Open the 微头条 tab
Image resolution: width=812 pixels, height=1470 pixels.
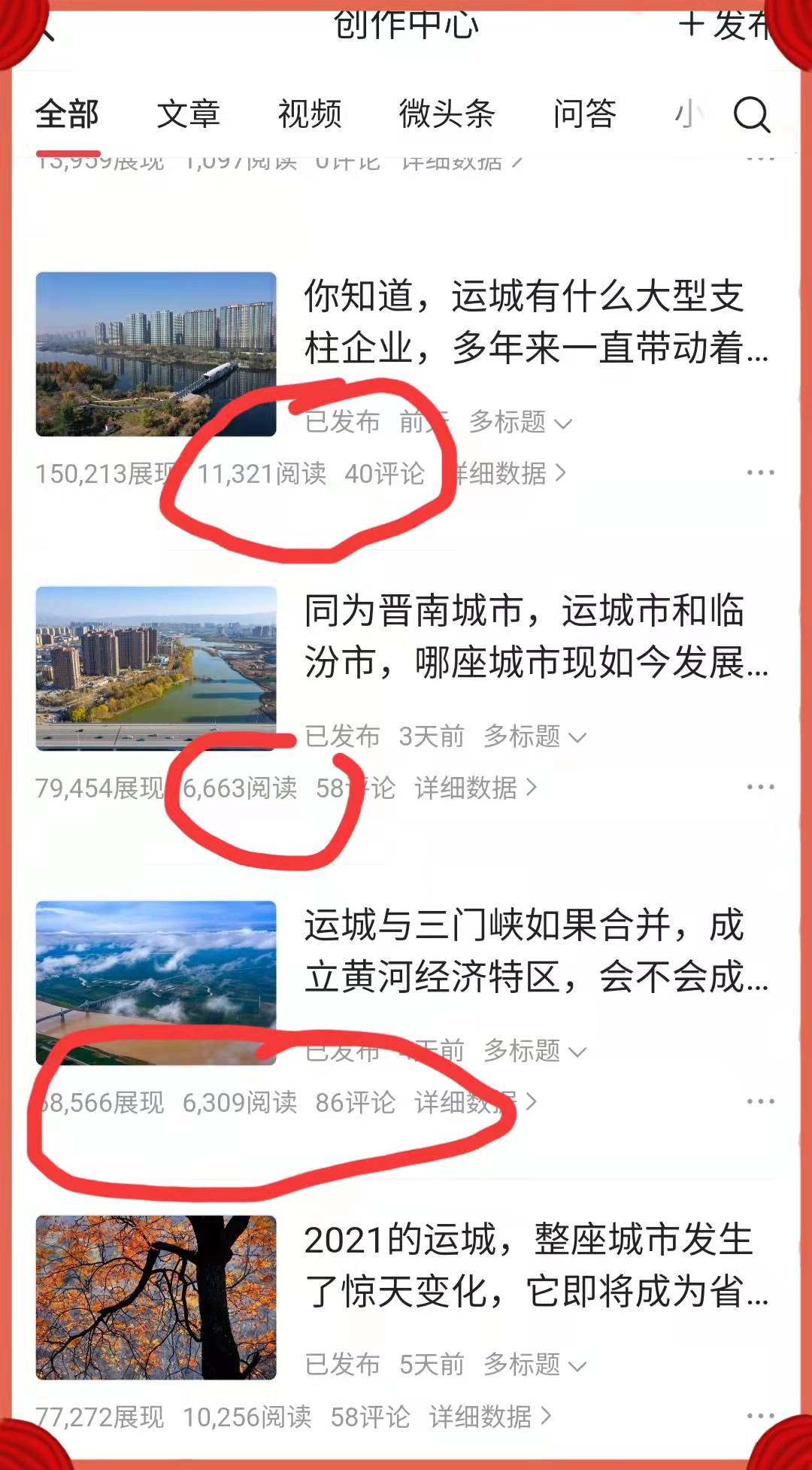pos(445,114)
